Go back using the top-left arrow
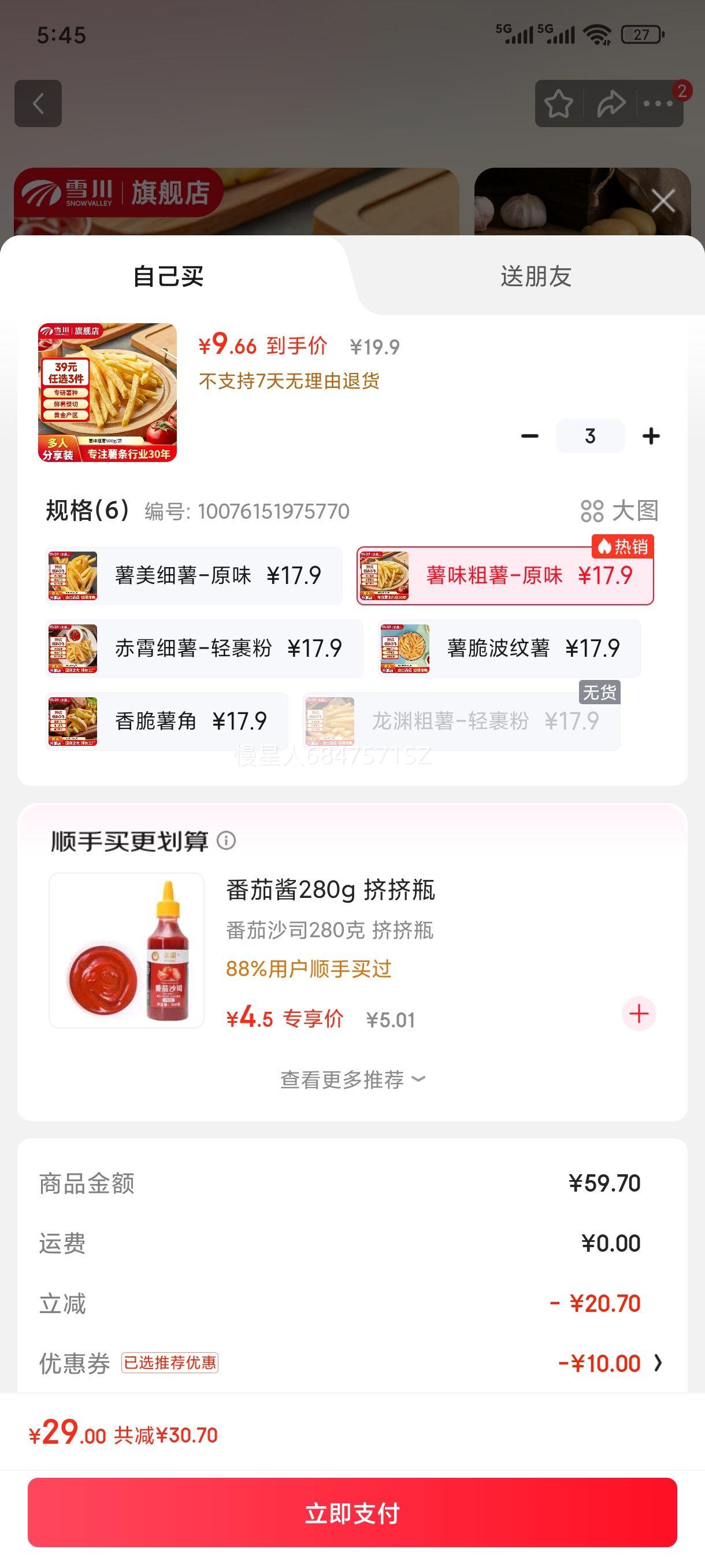Screen dimensions: 705x1568 click(38, 103)
